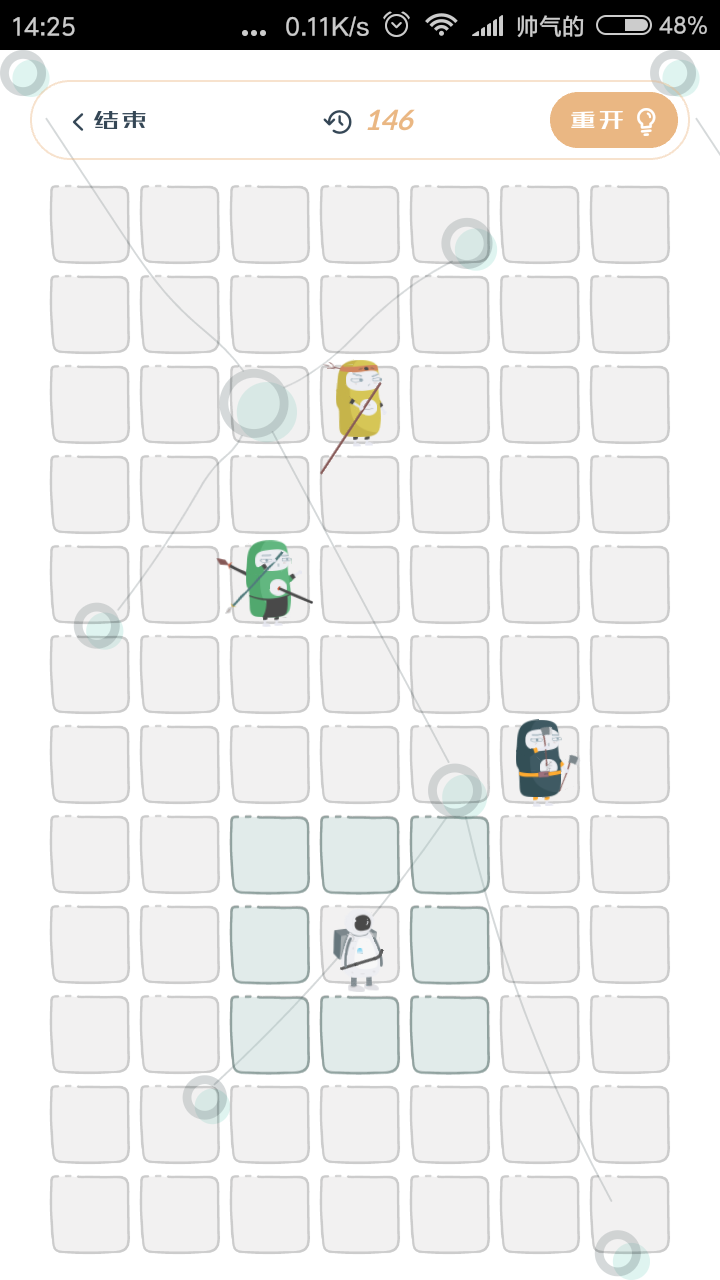
Task: Move astronaut to the highlighted tile left of it
Action: coord(270,945)
